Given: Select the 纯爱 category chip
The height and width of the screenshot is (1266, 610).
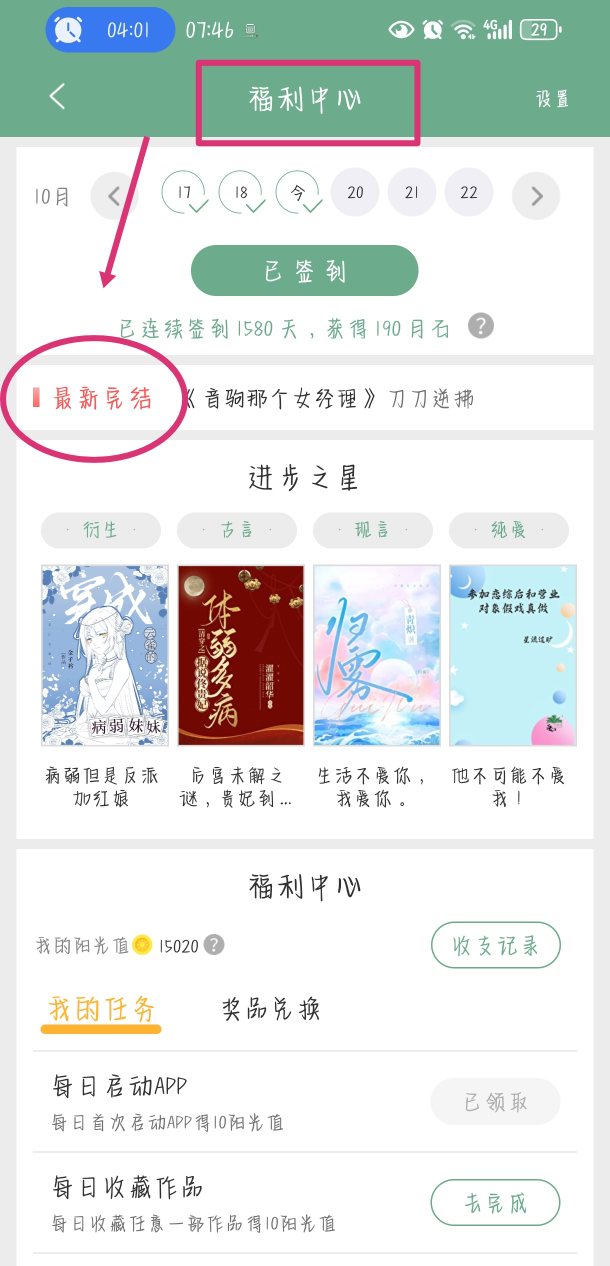Looking at the screenshot, I should coord(509,530).
